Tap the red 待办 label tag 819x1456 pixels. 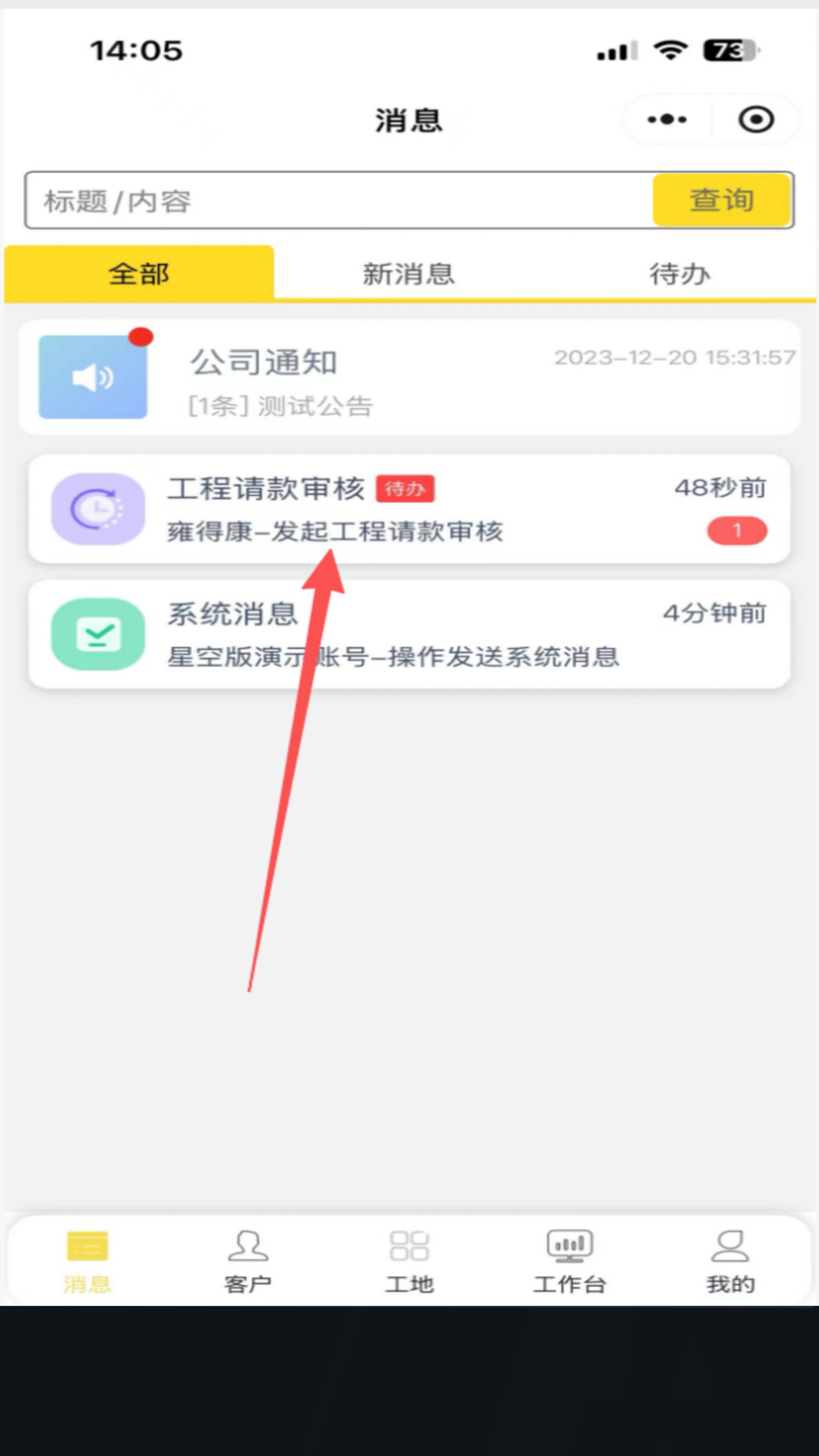(405, 490)
